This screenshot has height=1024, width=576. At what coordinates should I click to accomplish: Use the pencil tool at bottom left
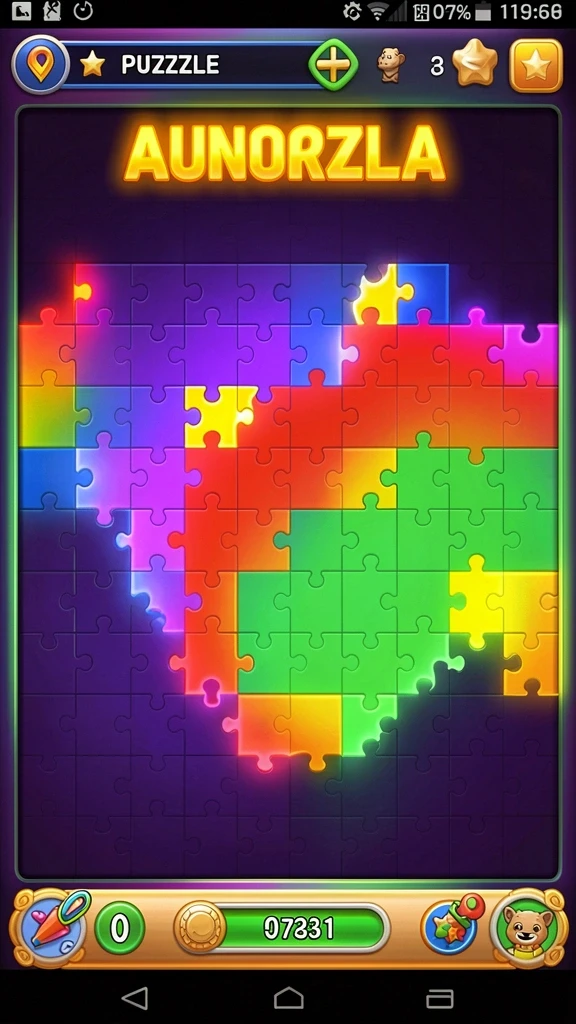click(52, 927)
